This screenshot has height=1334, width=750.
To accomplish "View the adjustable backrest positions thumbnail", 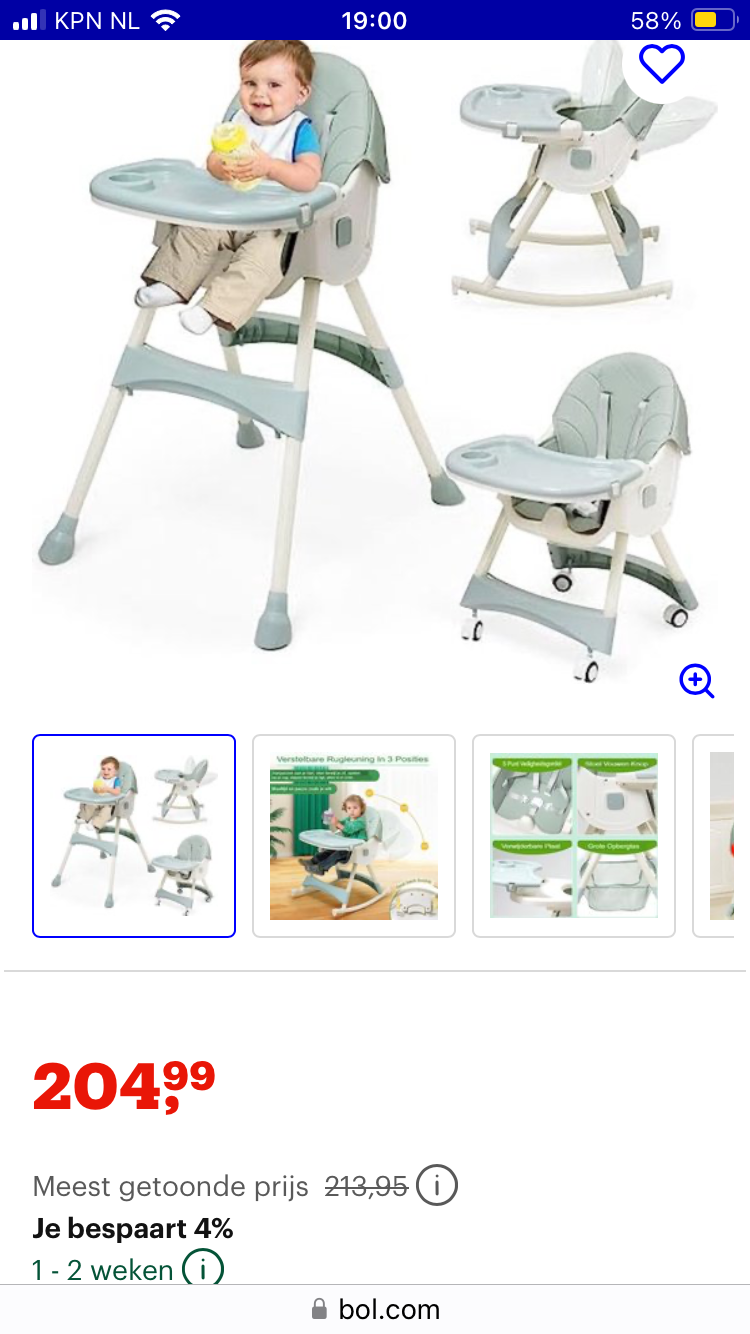I will 354,836.
